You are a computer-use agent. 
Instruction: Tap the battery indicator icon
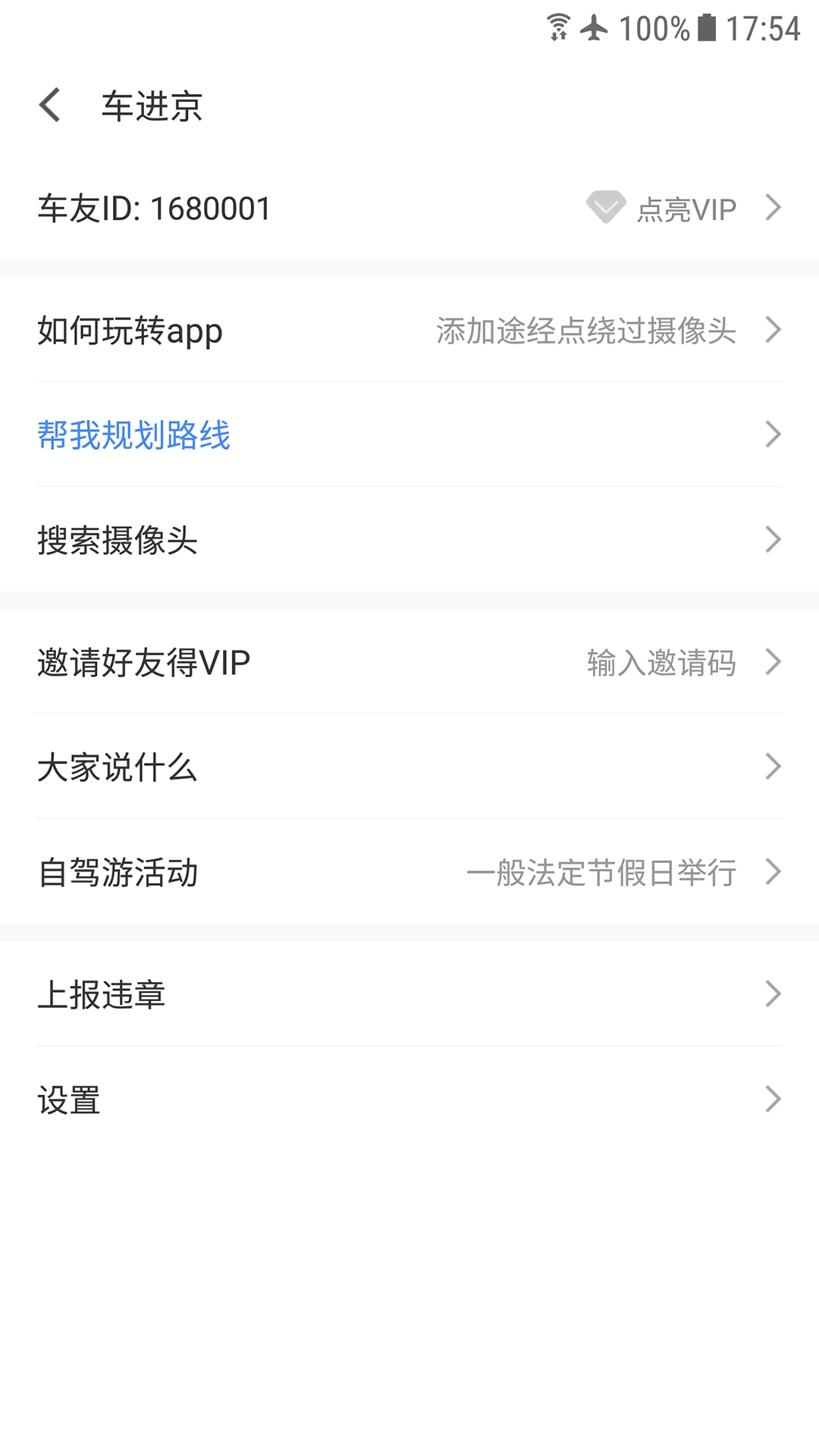point(705,27)
